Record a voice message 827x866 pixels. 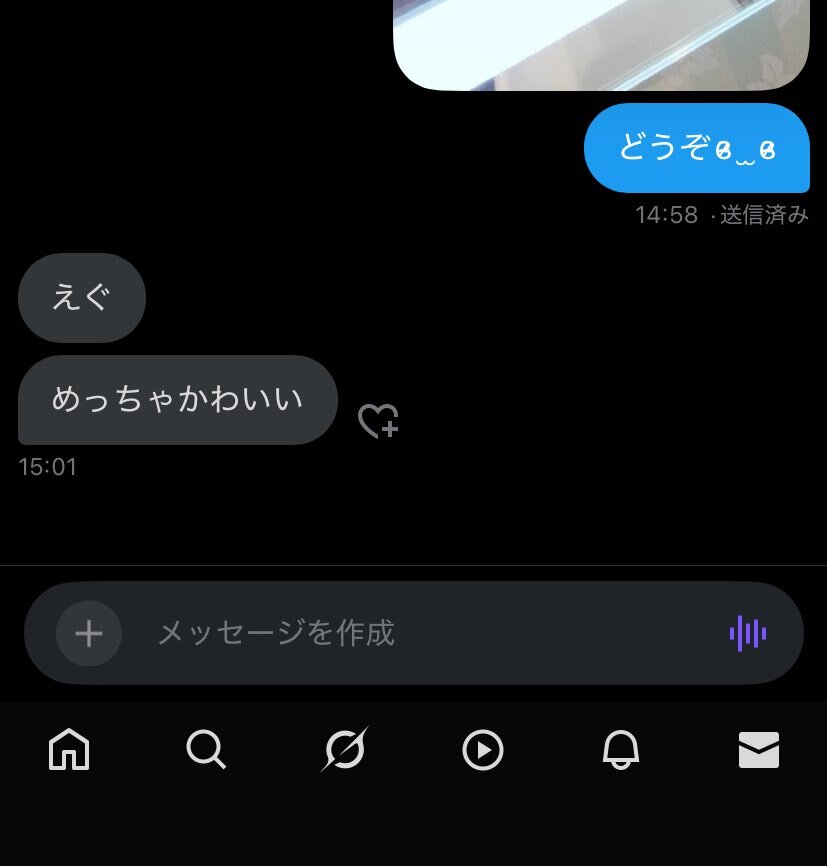pos(748,633)
